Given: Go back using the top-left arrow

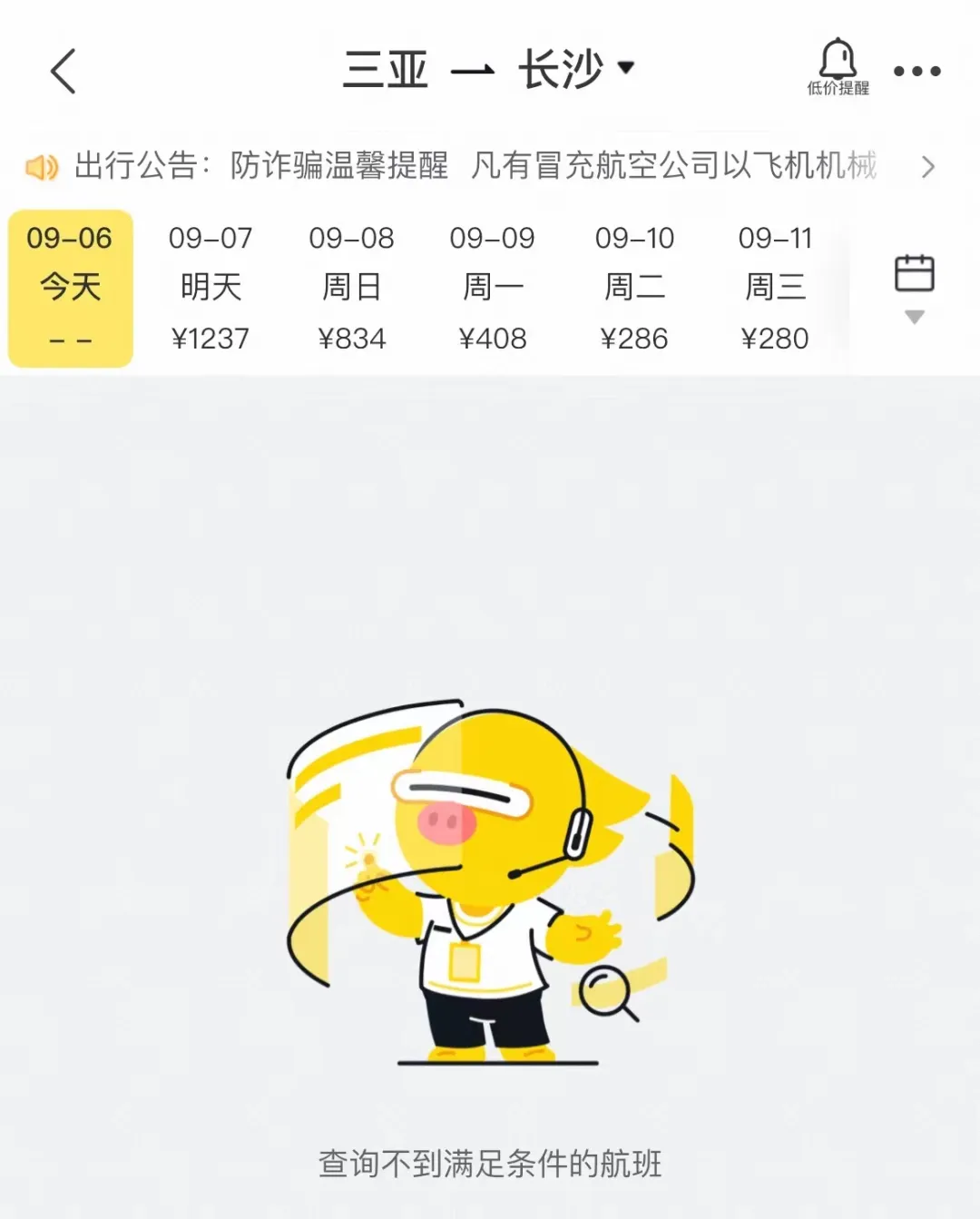Looking at the screenshot, I should [63, 71].
